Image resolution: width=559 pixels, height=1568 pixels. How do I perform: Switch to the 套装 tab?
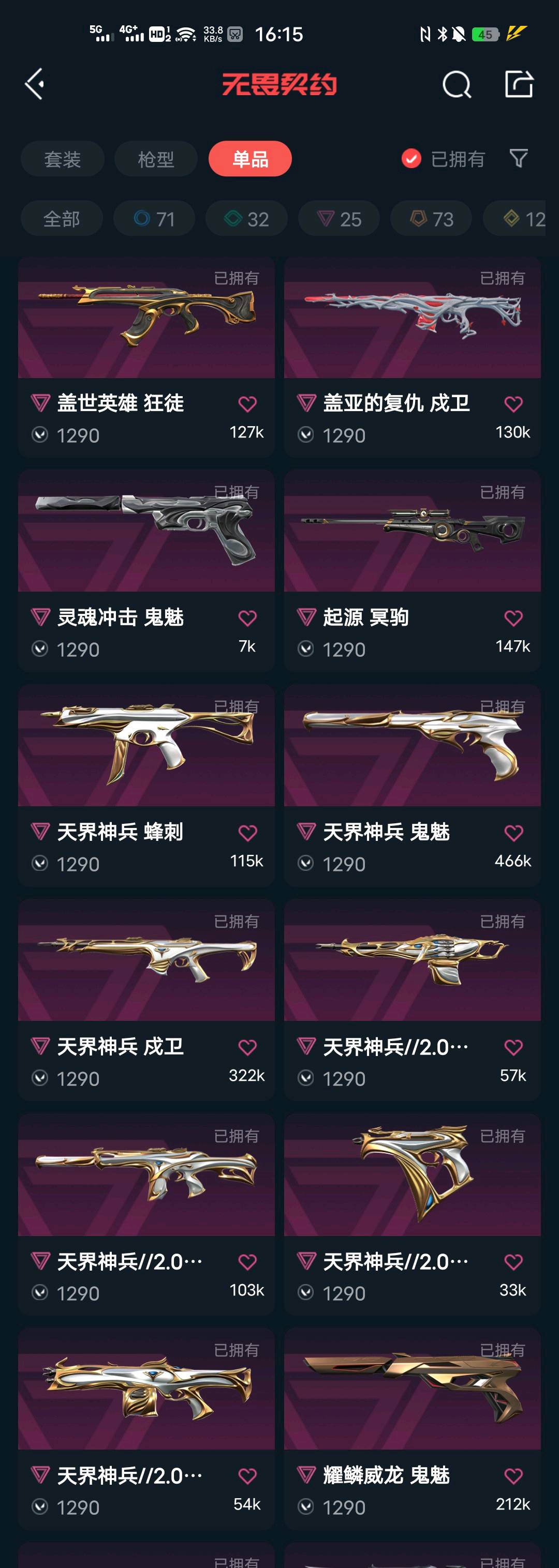click(62, 159)
